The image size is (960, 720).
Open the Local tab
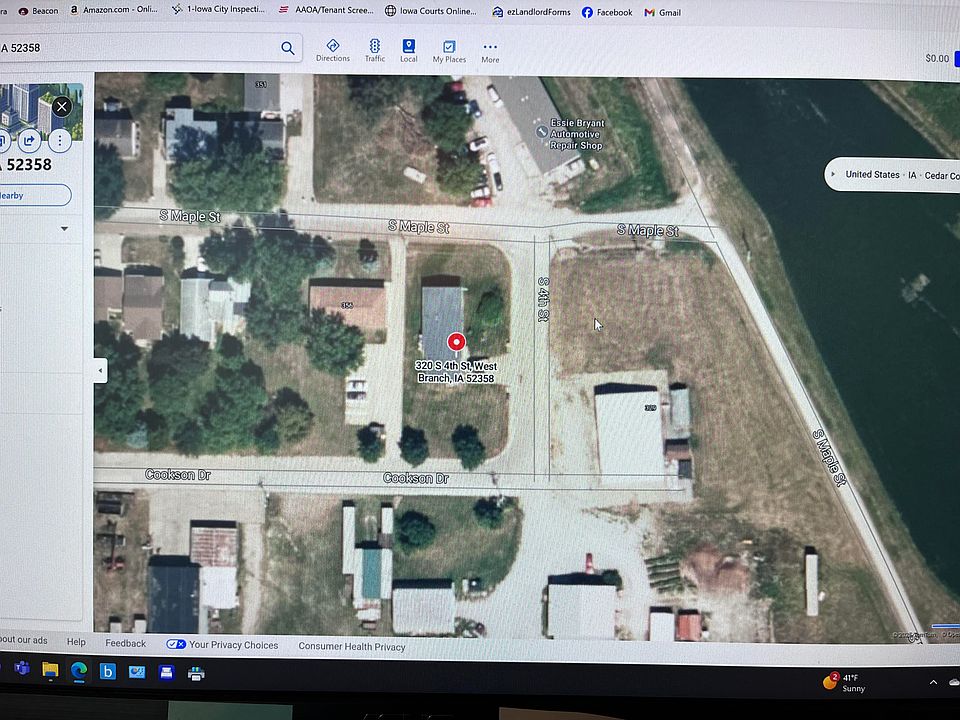408,51
